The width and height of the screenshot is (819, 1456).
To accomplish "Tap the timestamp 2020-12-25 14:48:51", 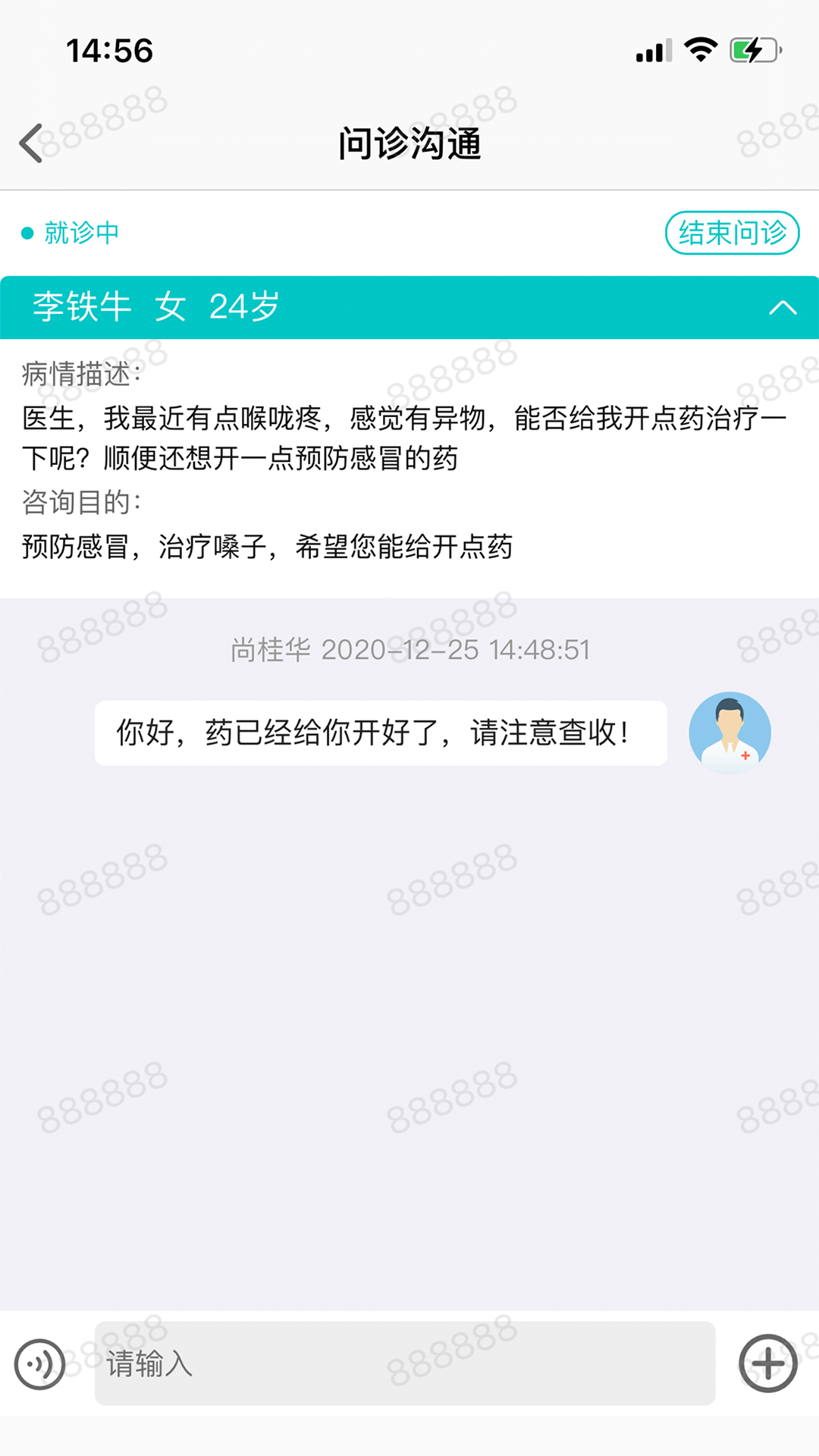I will coord(457,648).
